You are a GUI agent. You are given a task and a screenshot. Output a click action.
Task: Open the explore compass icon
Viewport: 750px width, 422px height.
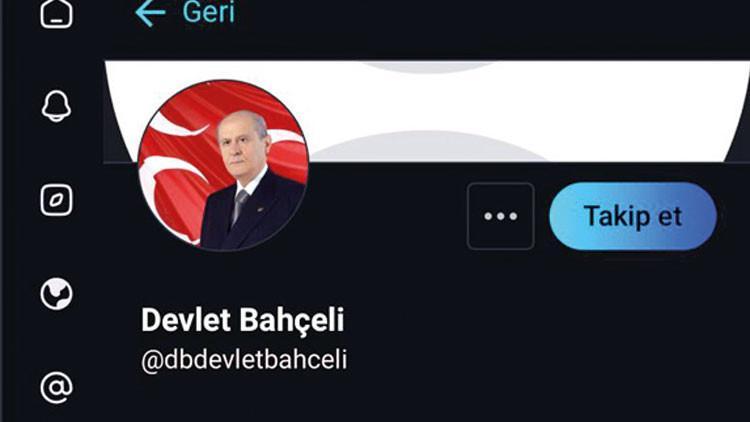coord(56,200)
